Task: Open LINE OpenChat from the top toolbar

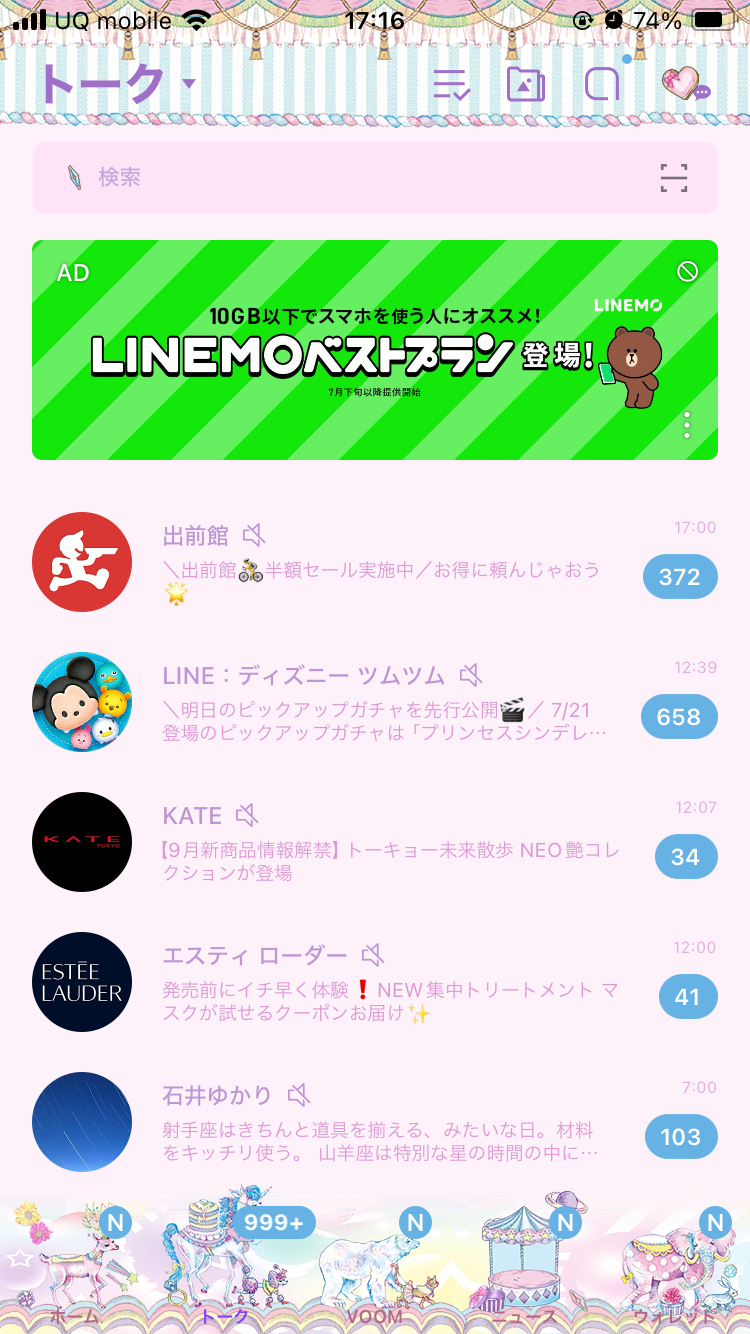Action: pos(604,85)
